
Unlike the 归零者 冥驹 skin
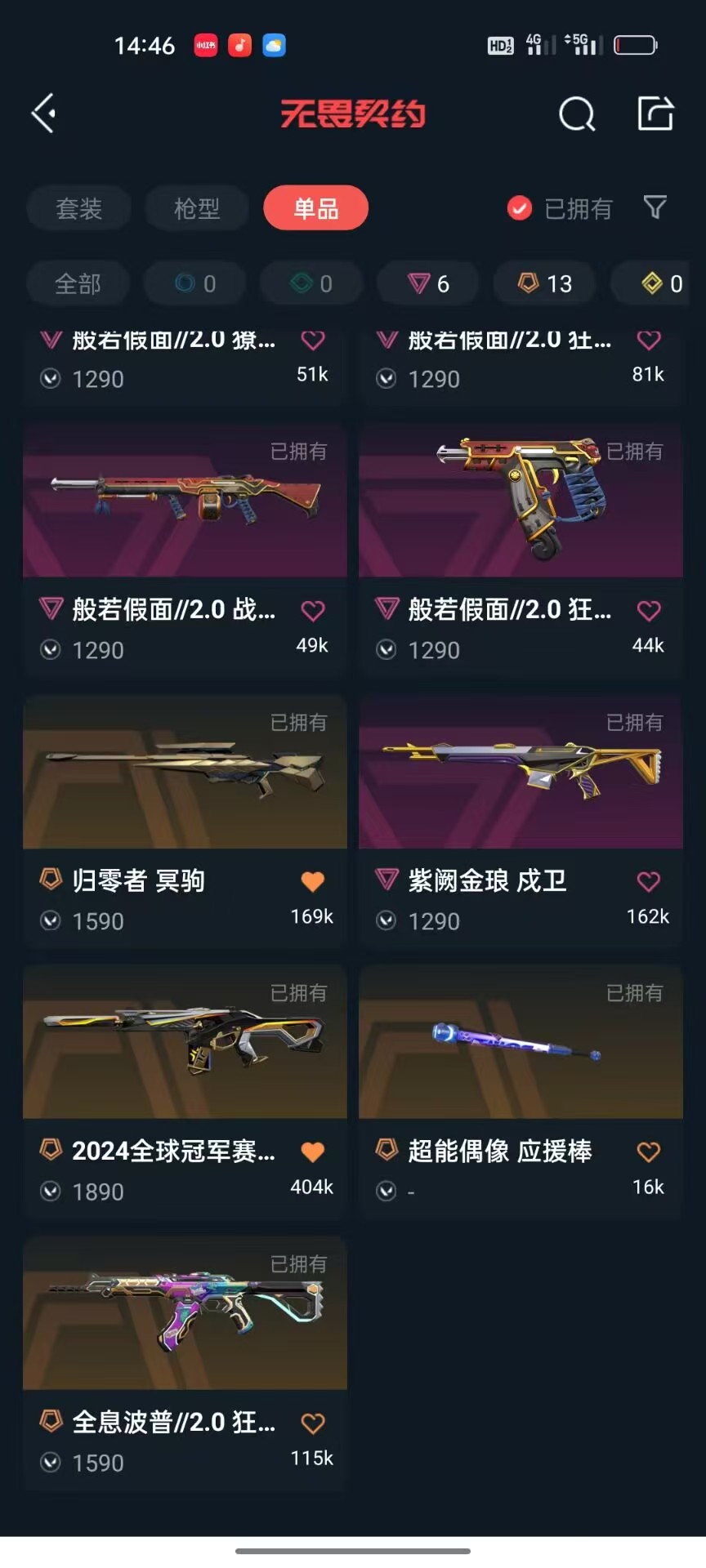point(313,881)
